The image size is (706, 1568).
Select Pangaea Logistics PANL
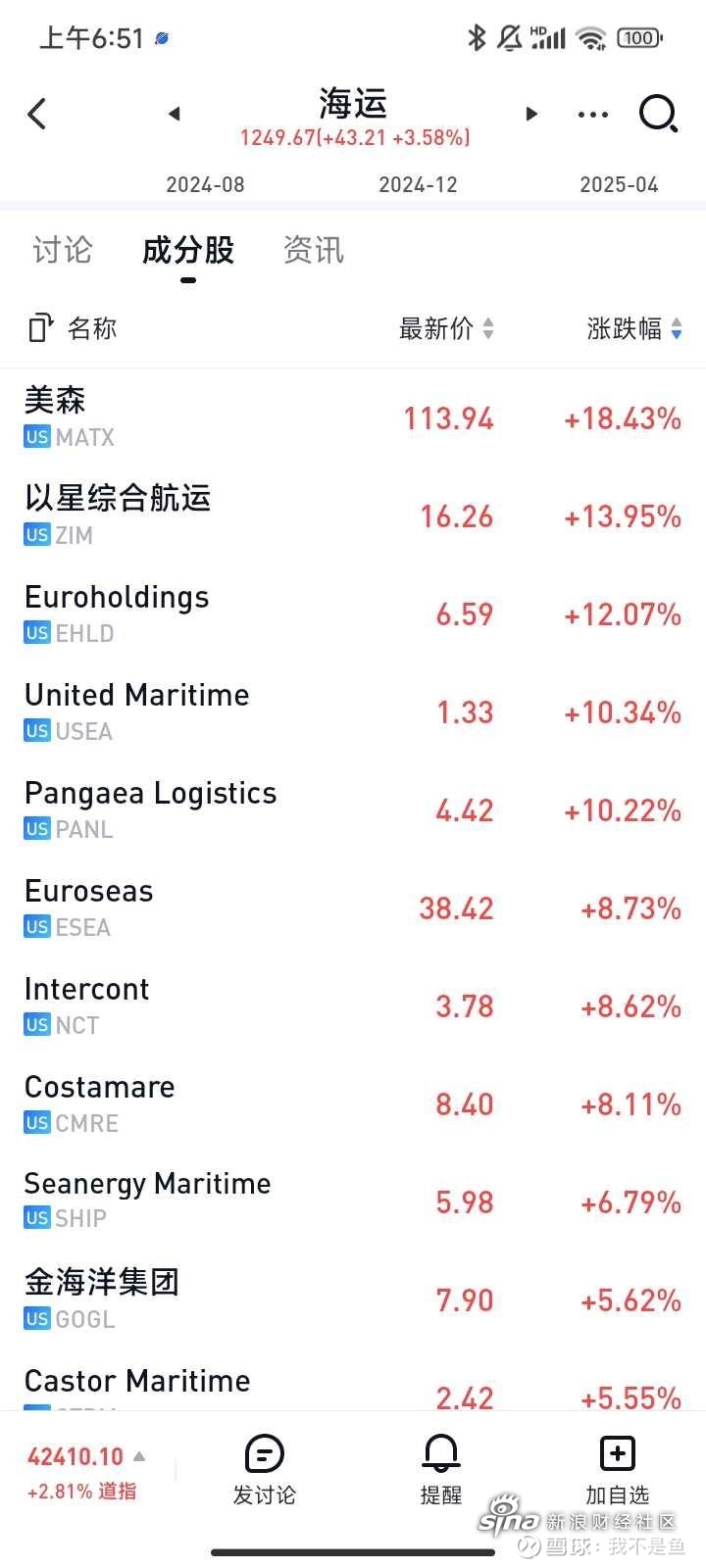click(x=353, y=809)
